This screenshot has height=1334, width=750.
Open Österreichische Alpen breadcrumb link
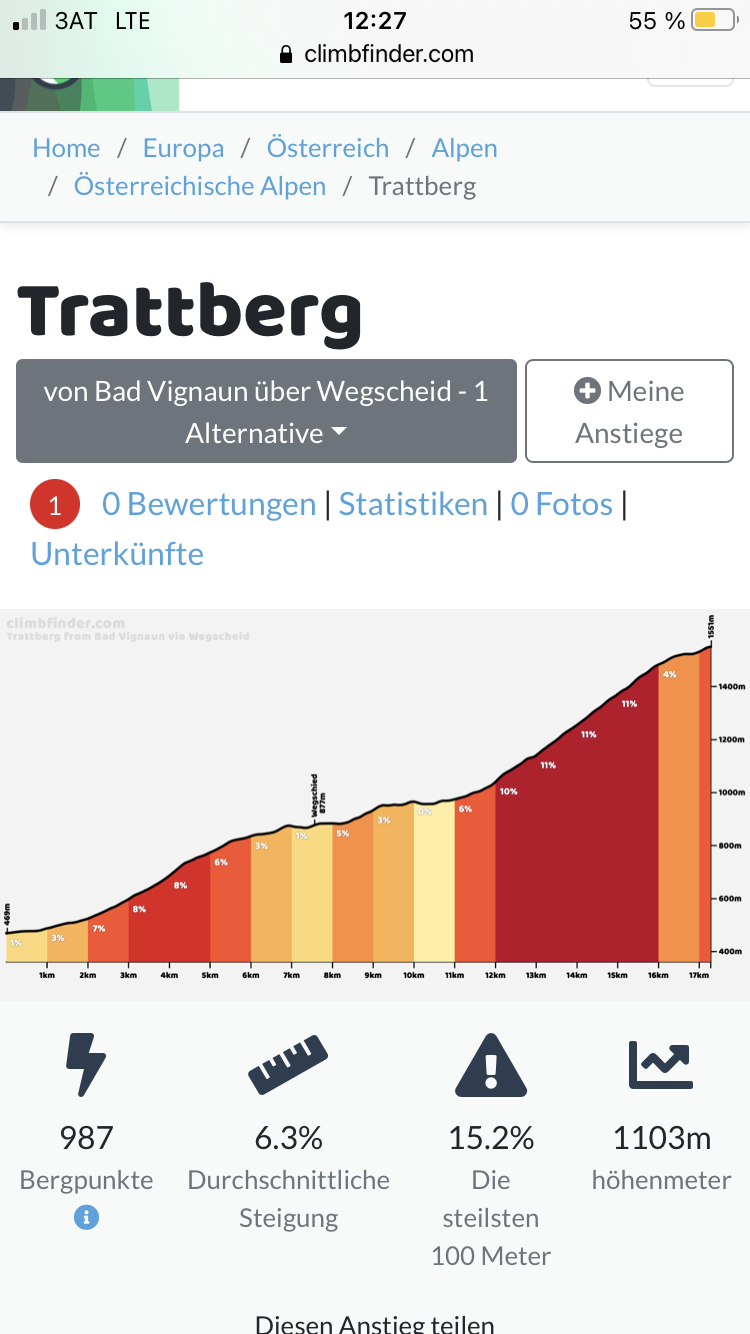click(x=200, y=186)
